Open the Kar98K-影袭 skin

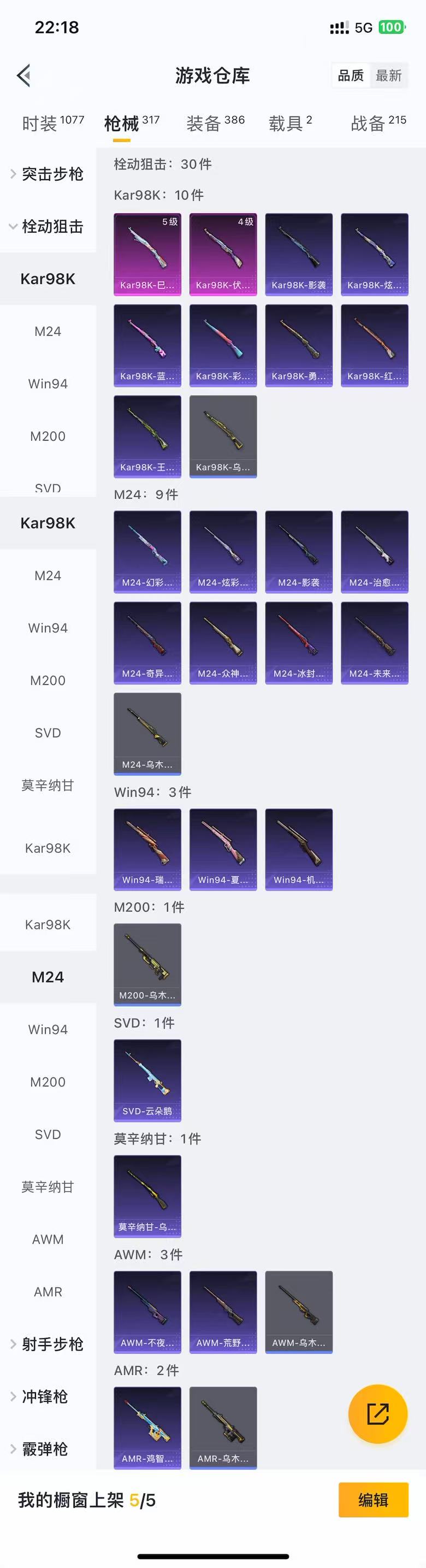(299, 254)
